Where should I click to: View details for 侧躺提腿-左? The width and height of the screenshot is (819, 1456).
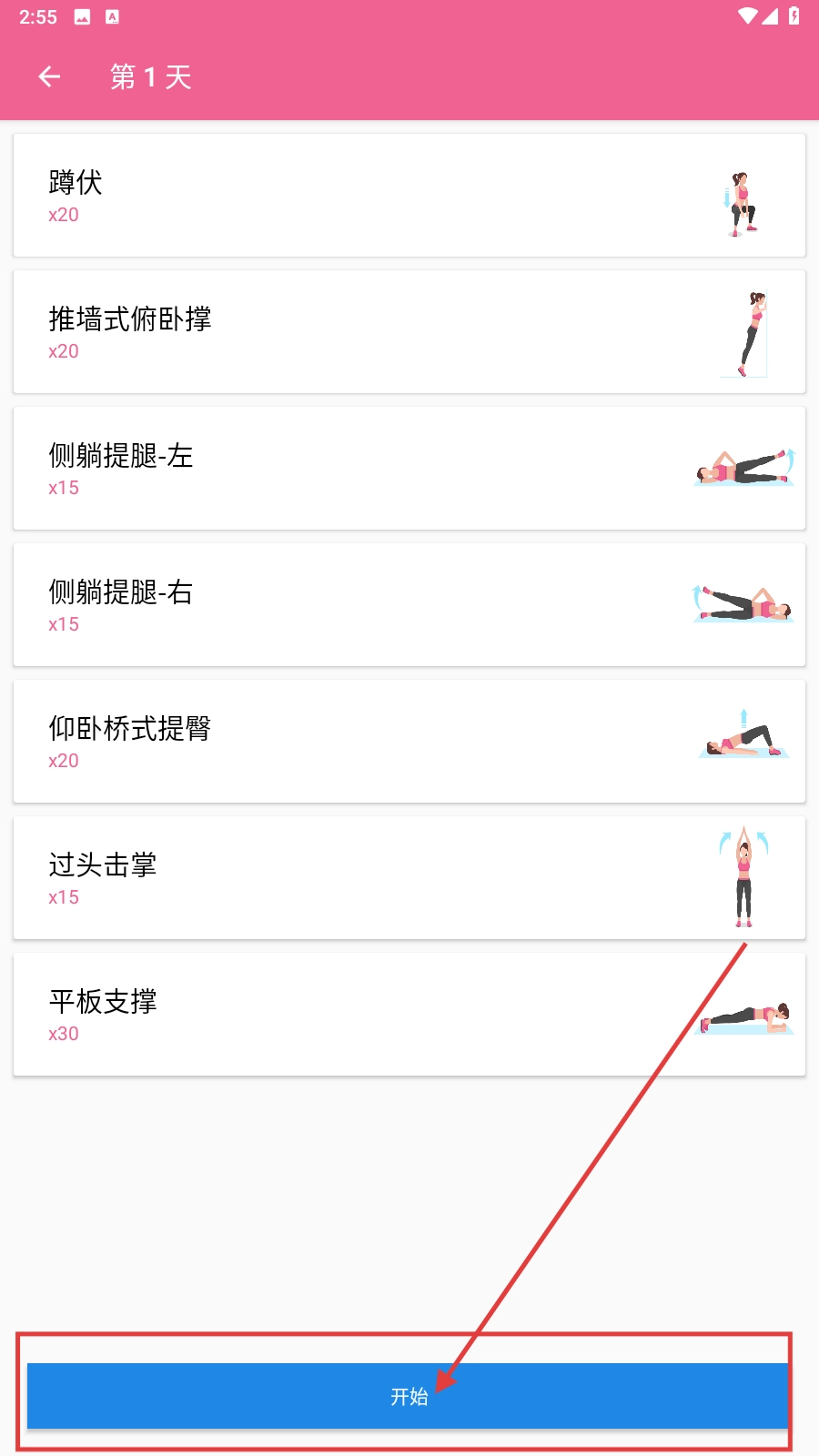[409, 469]
